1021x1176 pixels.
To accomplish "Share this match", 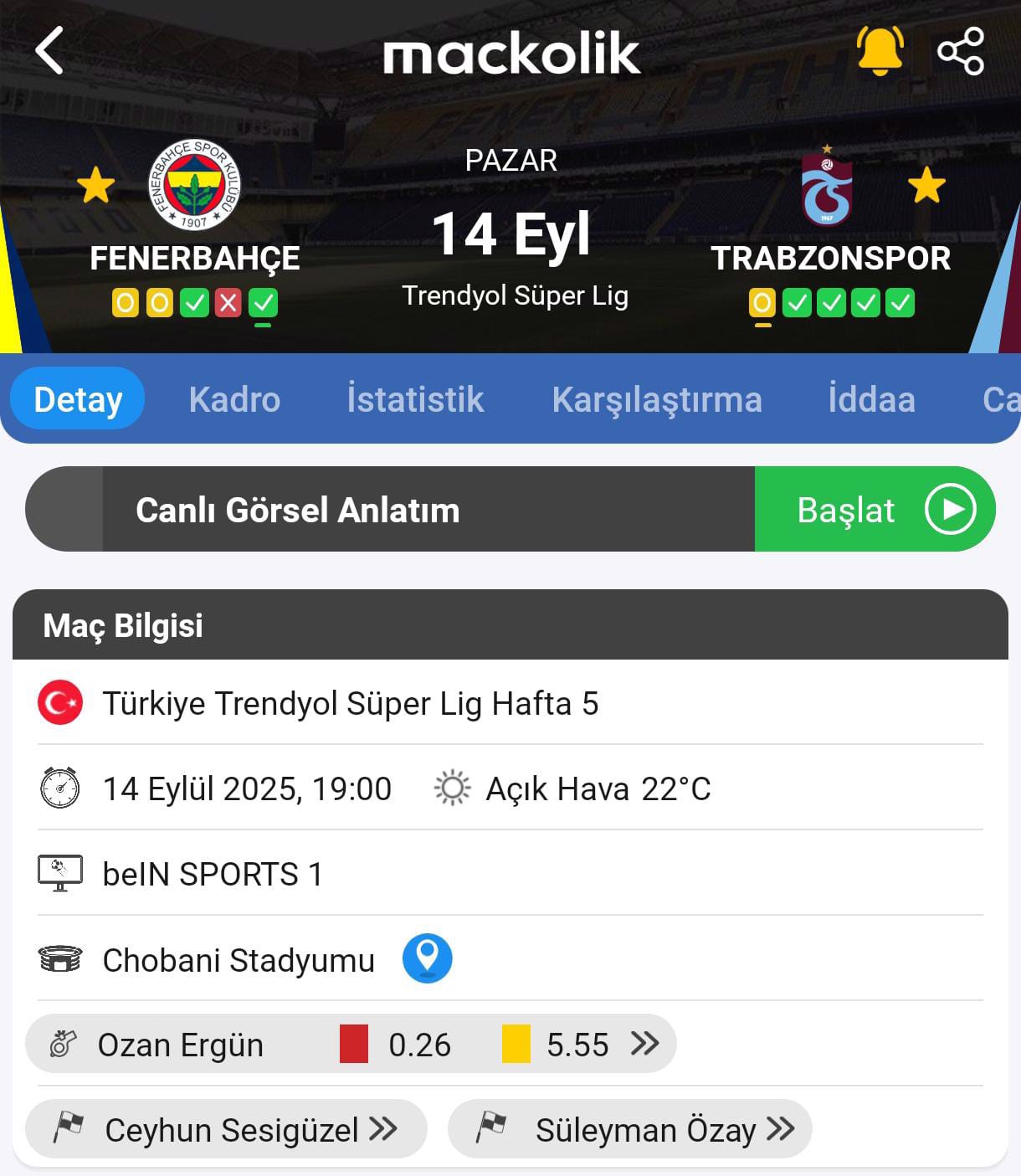I will coord(961,51).
